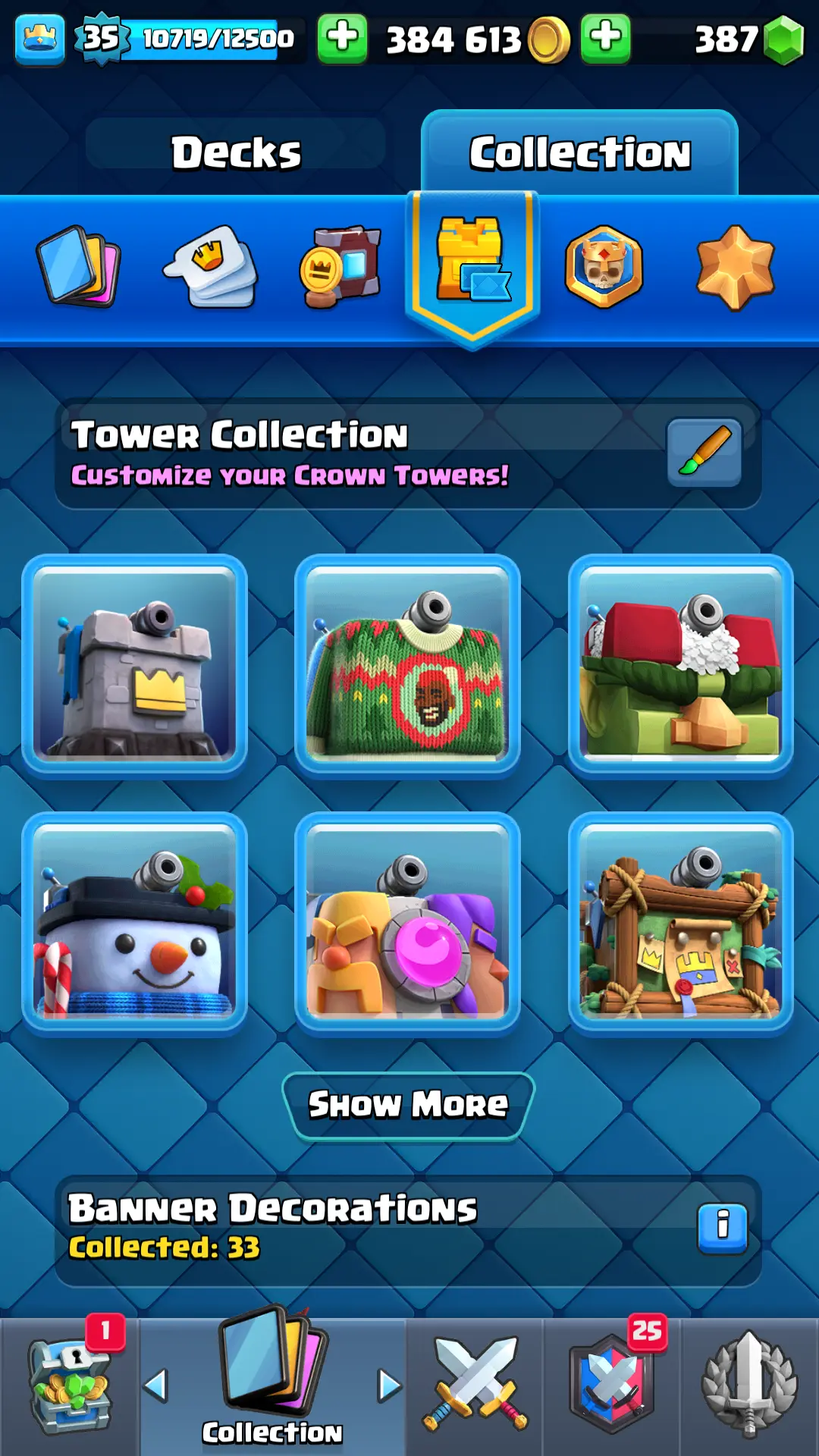Viewport: 819px width, 1456px height.
Task: Select the snowman tower skin
Action: pos(135,923)
